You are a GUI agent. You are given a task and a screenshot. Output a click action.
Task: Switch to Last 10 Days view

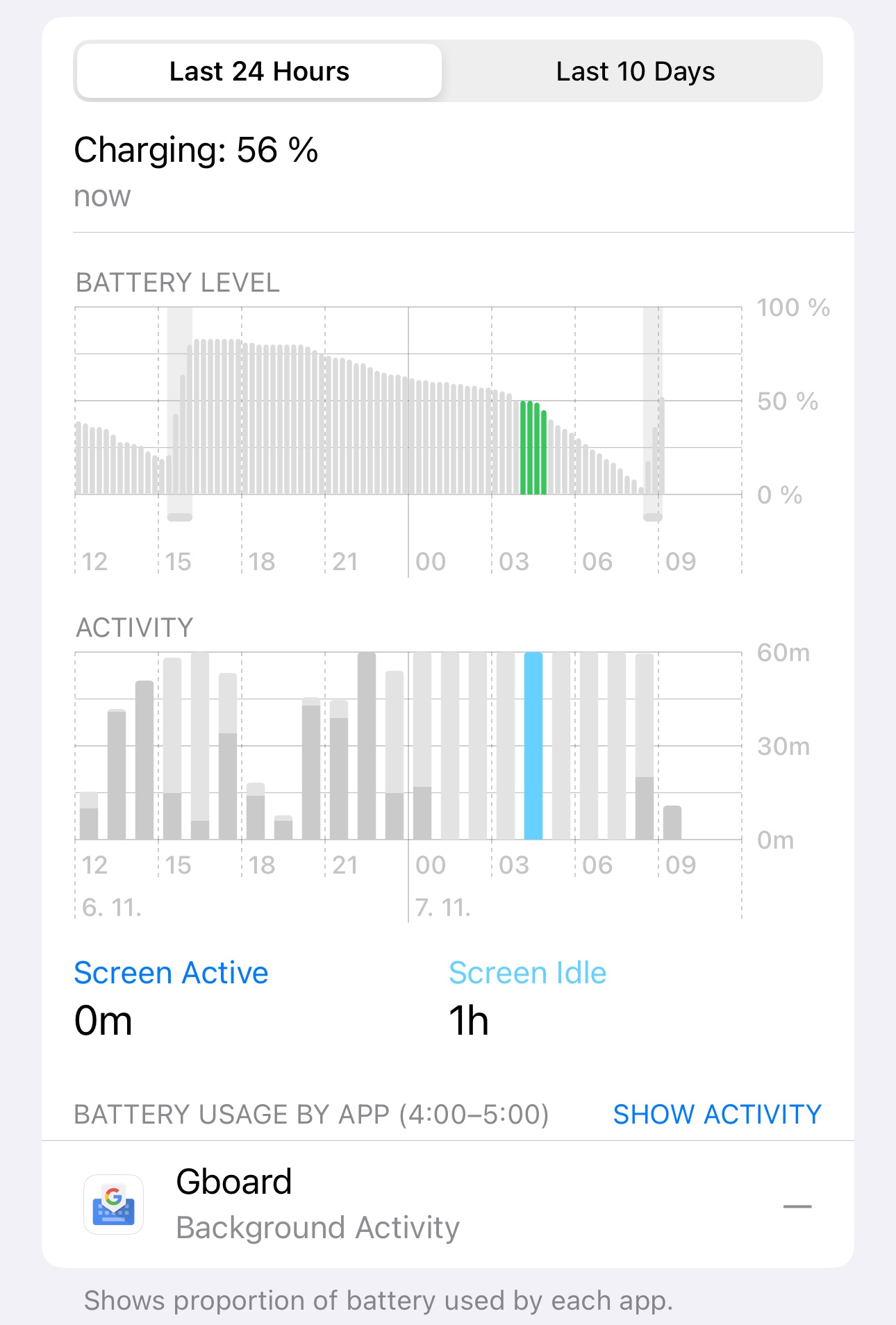[x=635, y=72]
